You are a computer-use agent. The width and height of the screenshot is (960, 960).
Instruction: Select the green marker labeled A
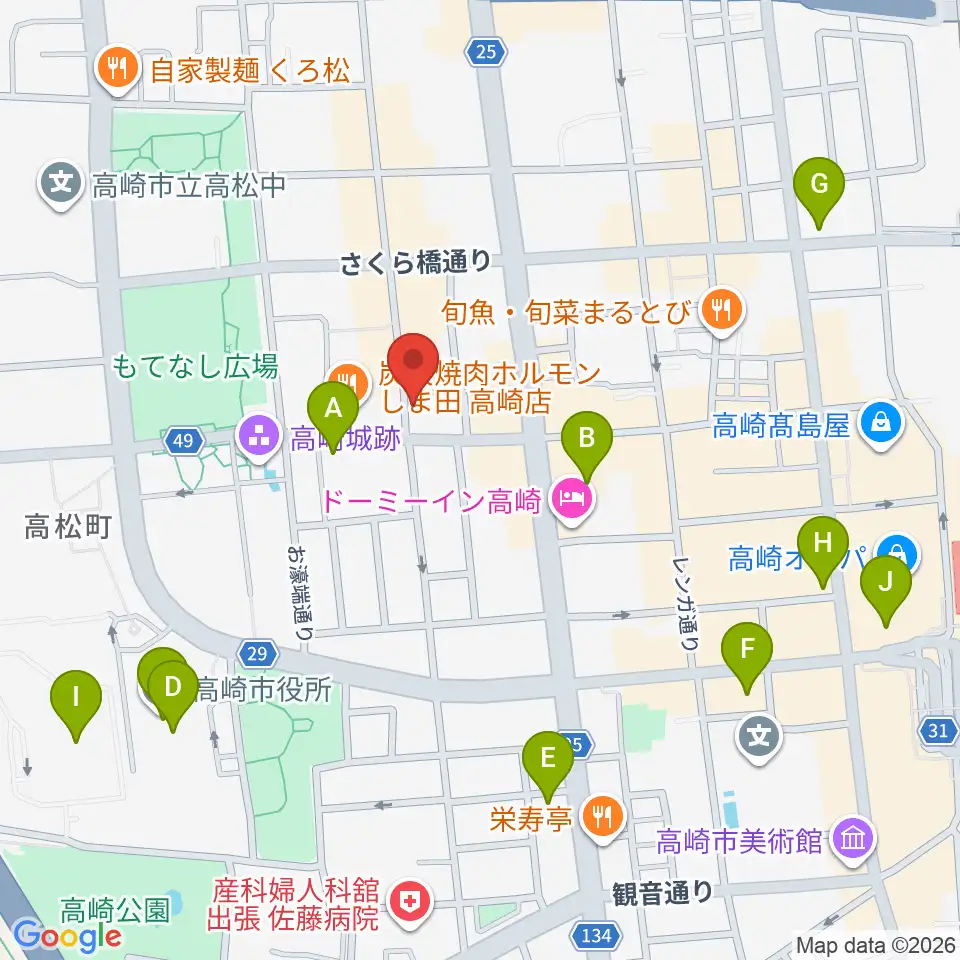(332, 413)
